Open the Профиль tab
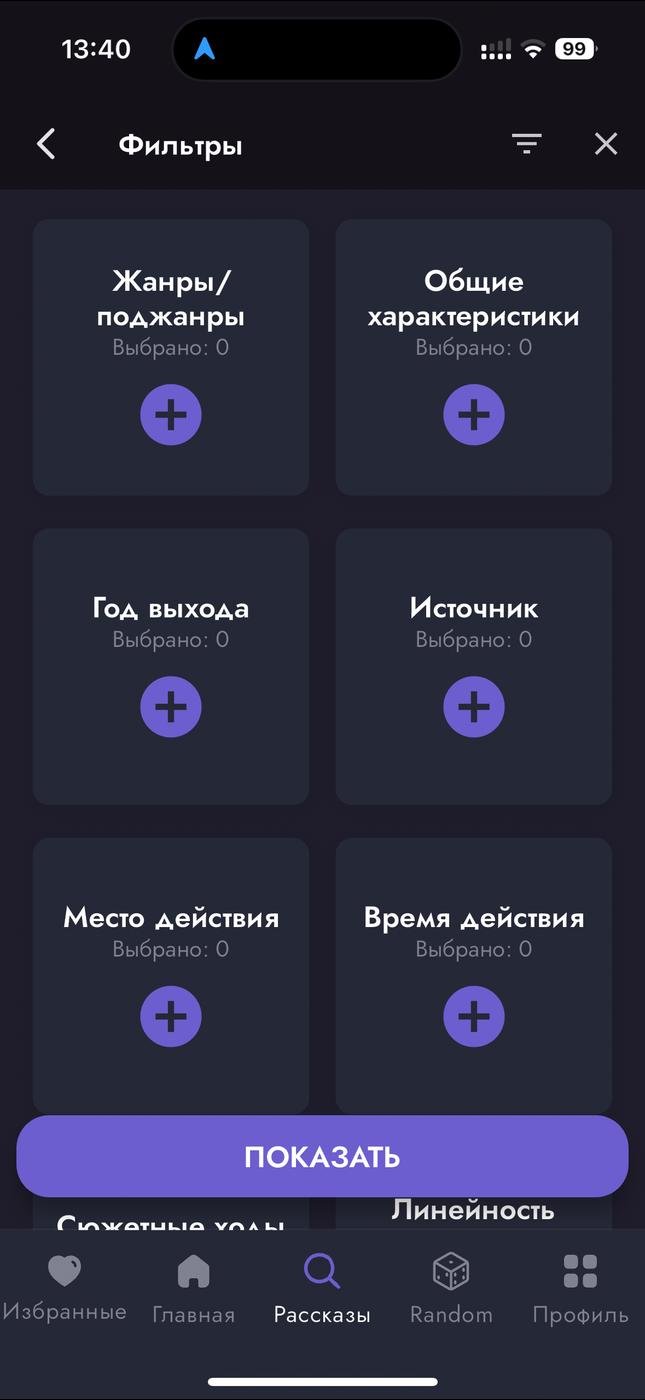Screen dimensions: 645x1400 coord(580,1288)
